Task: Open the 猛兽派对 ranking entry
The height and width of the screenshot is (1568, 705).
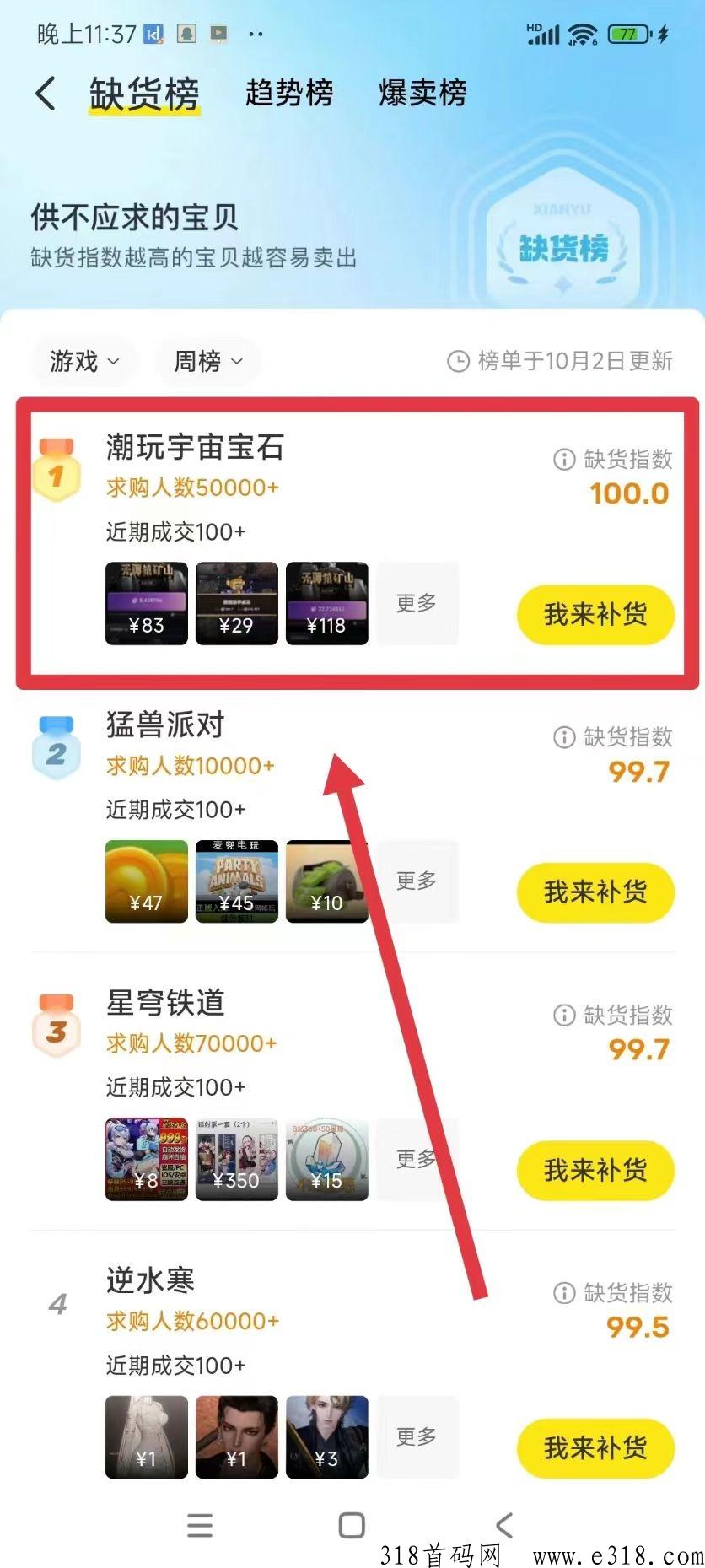Action: coord(165,725)
